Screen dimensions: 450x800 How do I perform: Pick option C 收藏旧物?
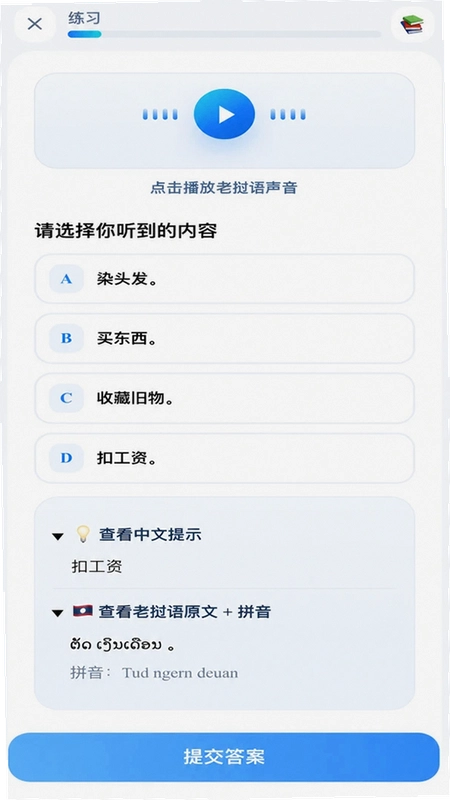[x=224, y=398]
